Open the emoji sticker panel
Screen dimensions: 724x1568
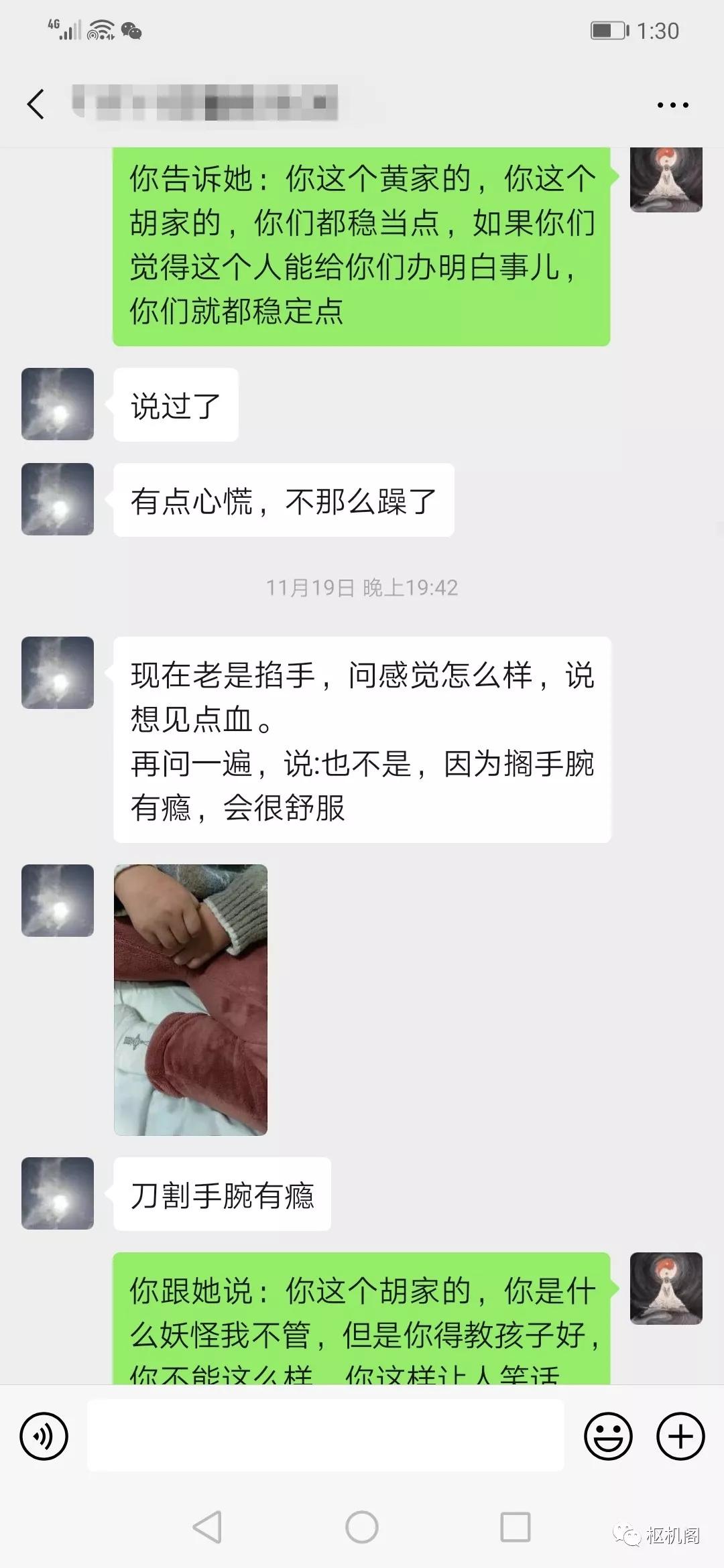click(608, 1436)
